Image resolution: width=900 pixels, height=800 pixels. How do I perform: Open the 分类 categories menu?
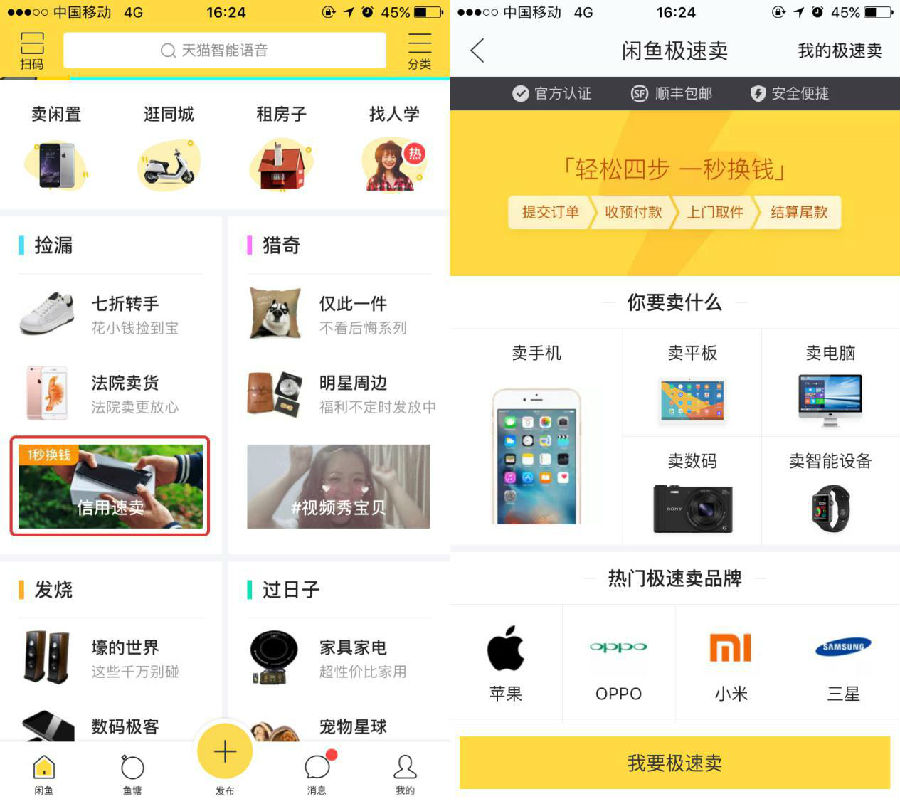(x=419, y=51)
